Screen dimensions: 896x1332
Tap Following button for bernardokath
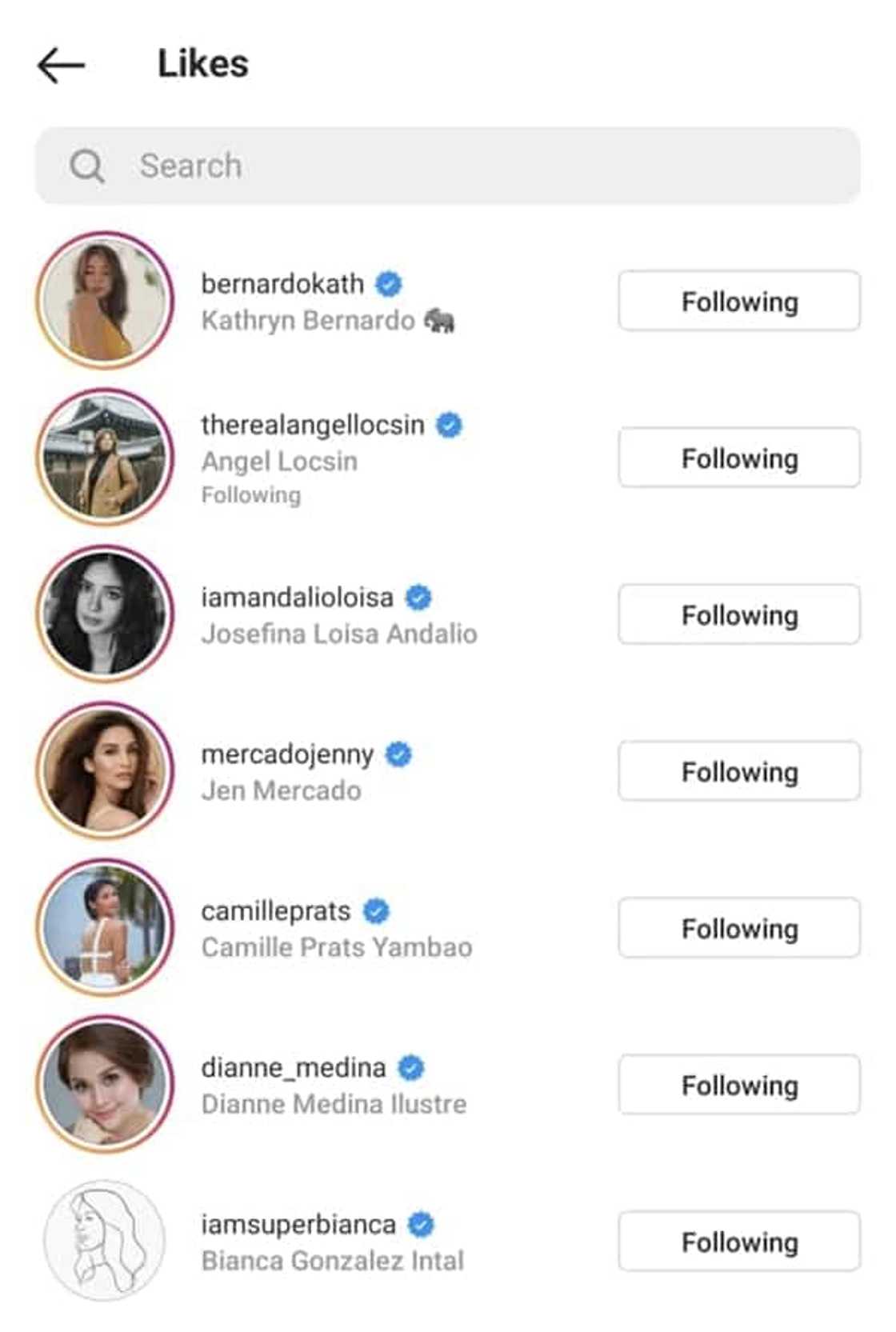738,302
